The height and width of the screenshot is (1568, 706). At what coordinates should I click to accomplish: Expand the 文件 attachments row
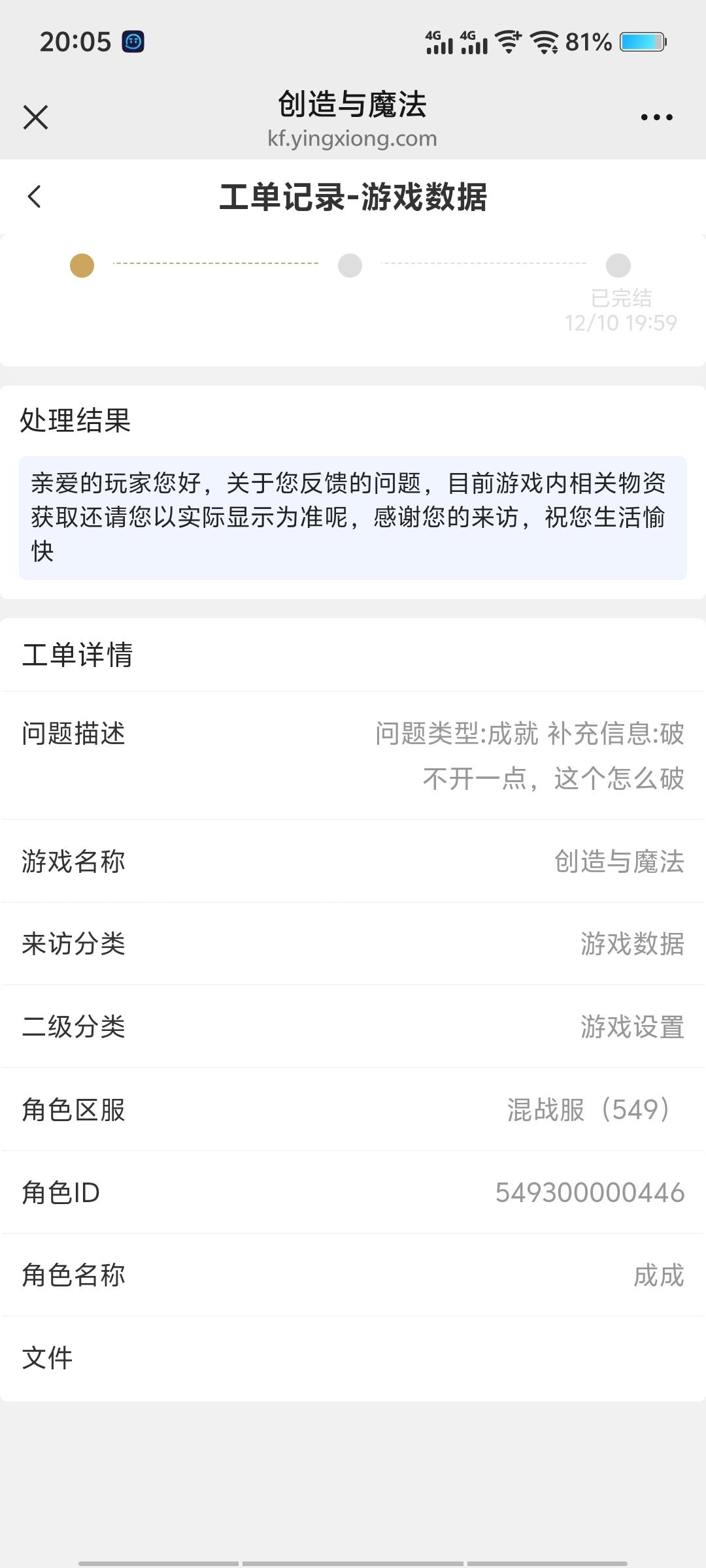coord(353,1358)
